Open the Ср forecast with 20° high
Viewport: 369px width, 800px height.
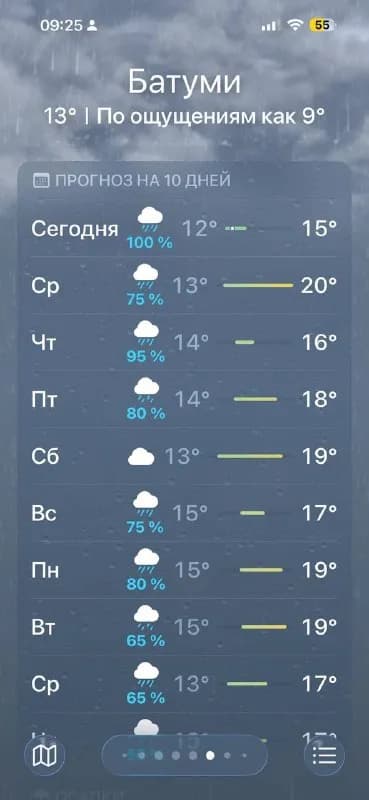[x=184, y=285]
